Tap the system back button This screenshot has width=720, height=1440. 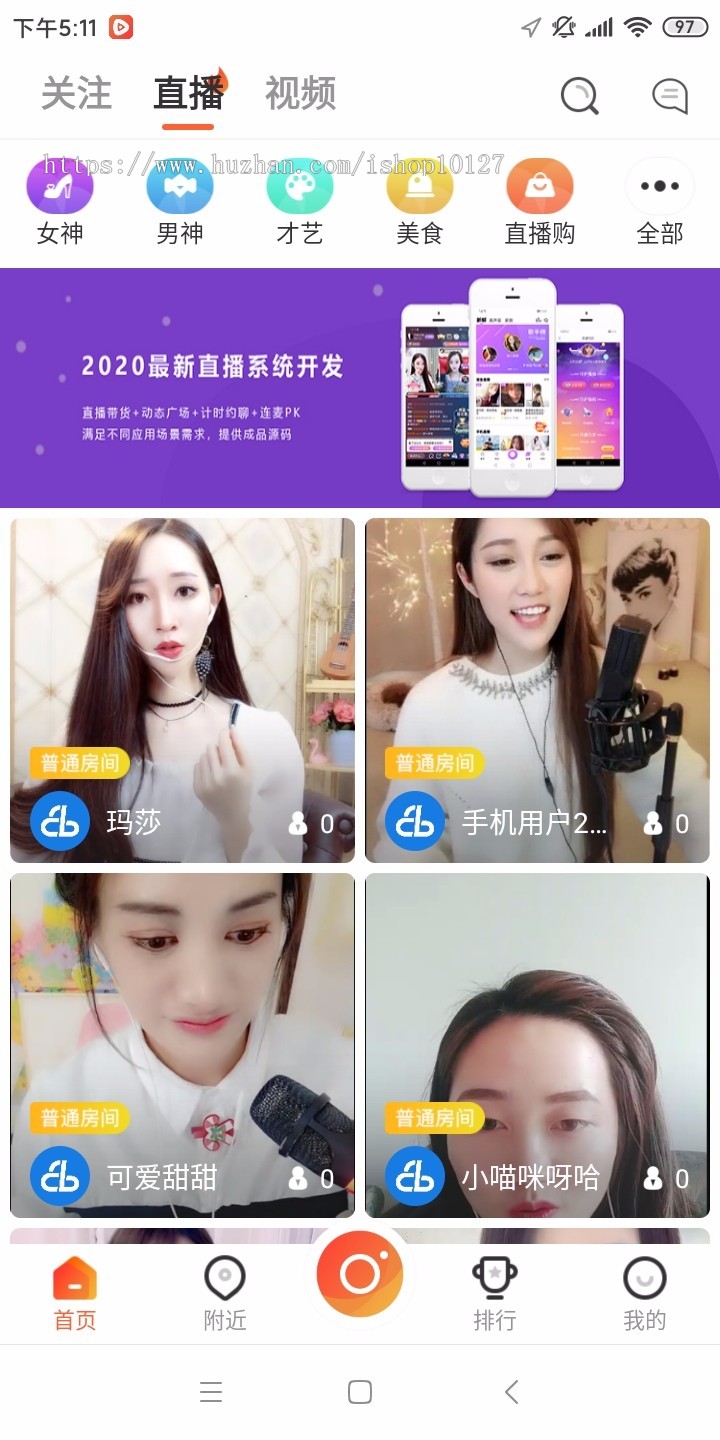click(511, 1392)
